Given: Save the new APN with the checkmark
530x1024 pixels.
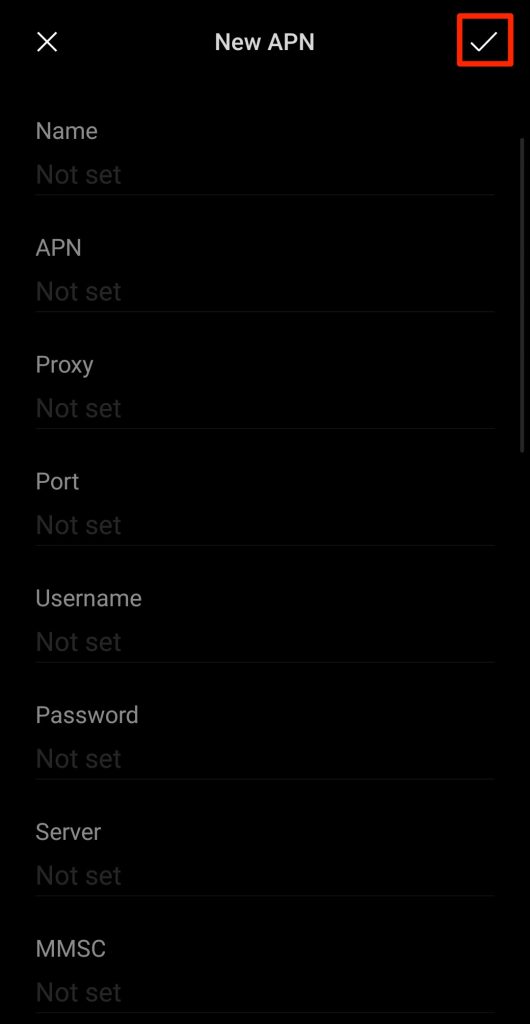Looking at the screenshot, I should click(484, 41).
